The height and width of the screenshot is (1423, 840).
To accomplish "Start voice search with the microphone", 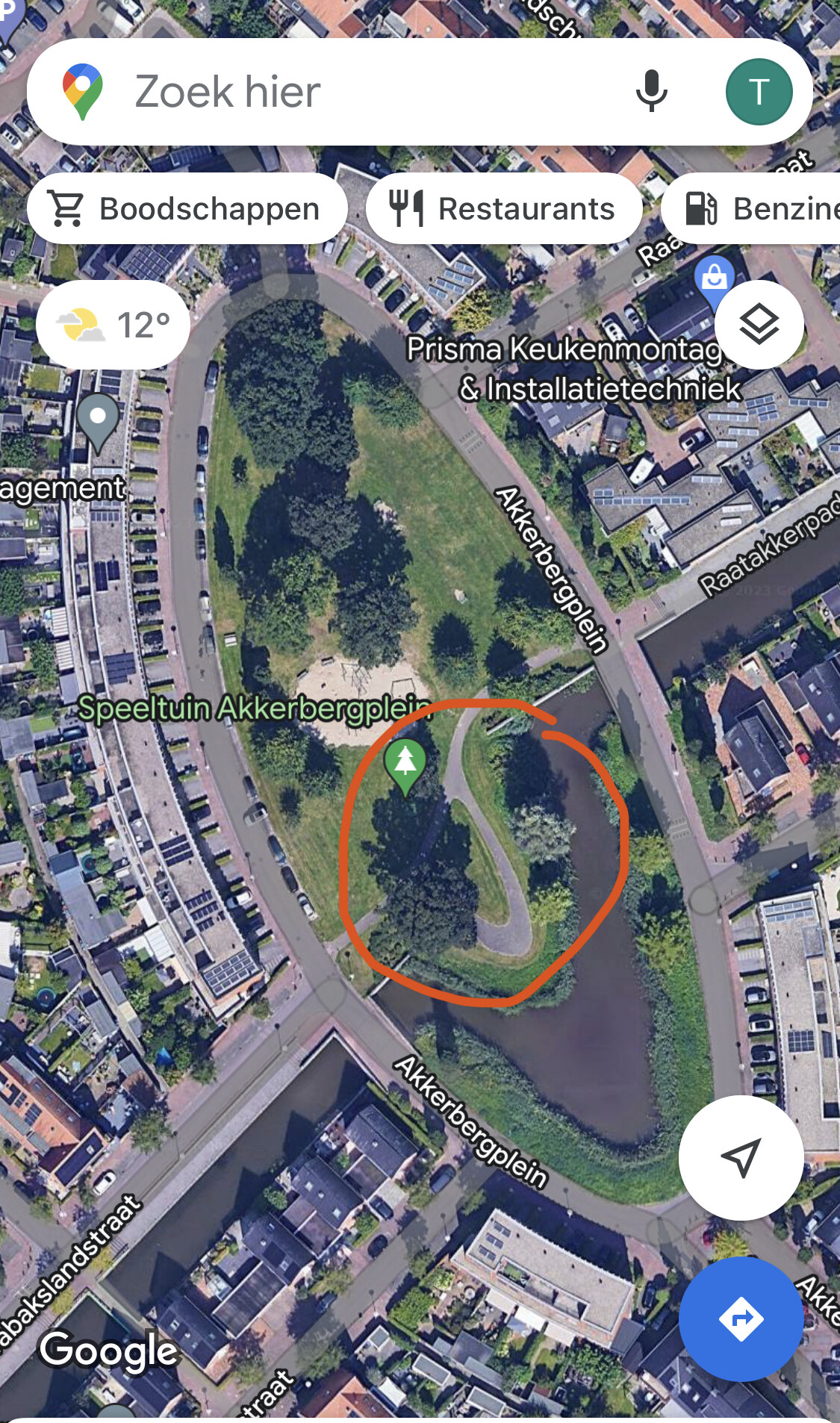I will (x=651, y=92).
